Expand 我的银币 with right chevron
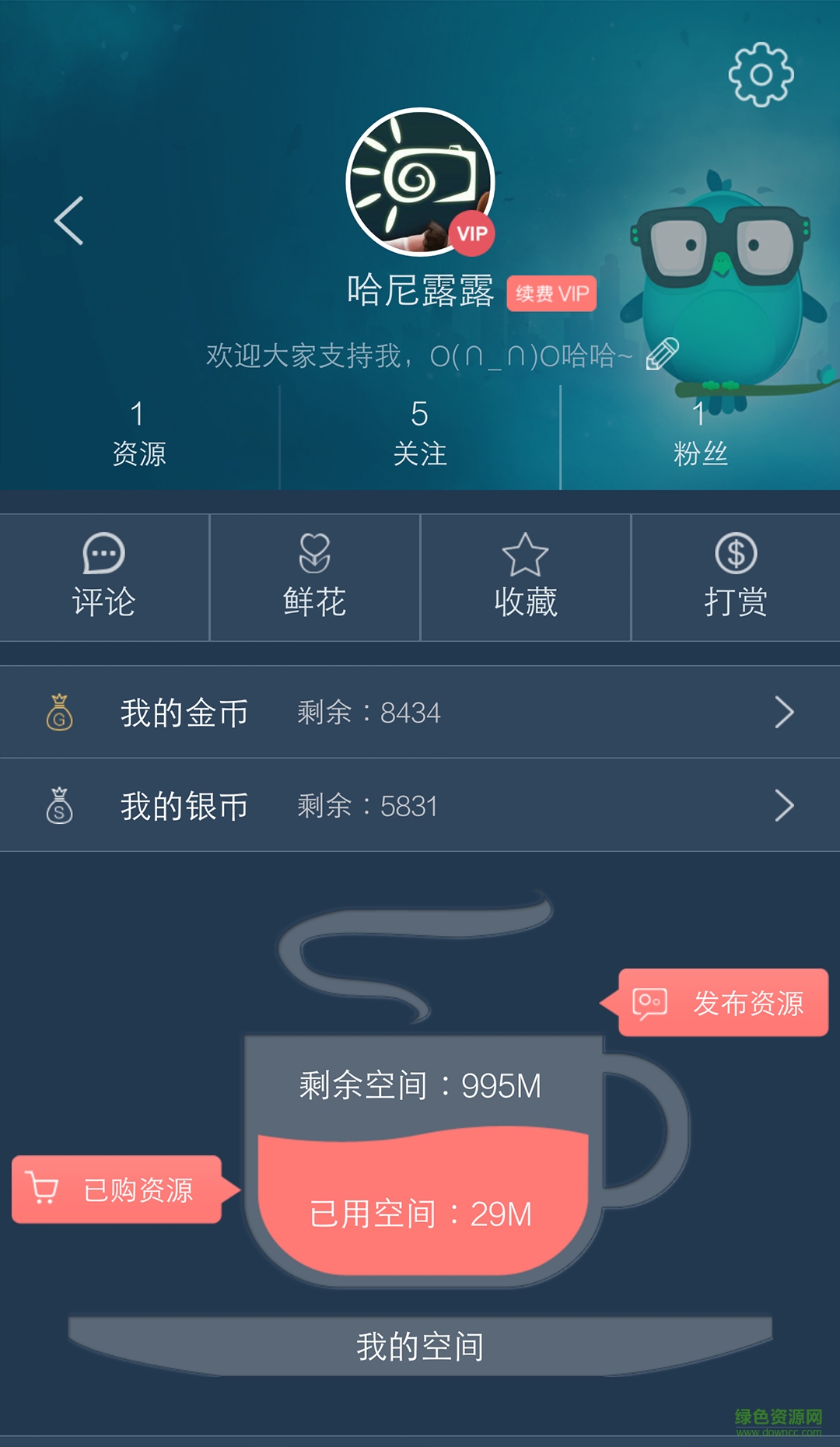Image resolution: width=840 pixels, height=1447 pixels. coord(786,804)
